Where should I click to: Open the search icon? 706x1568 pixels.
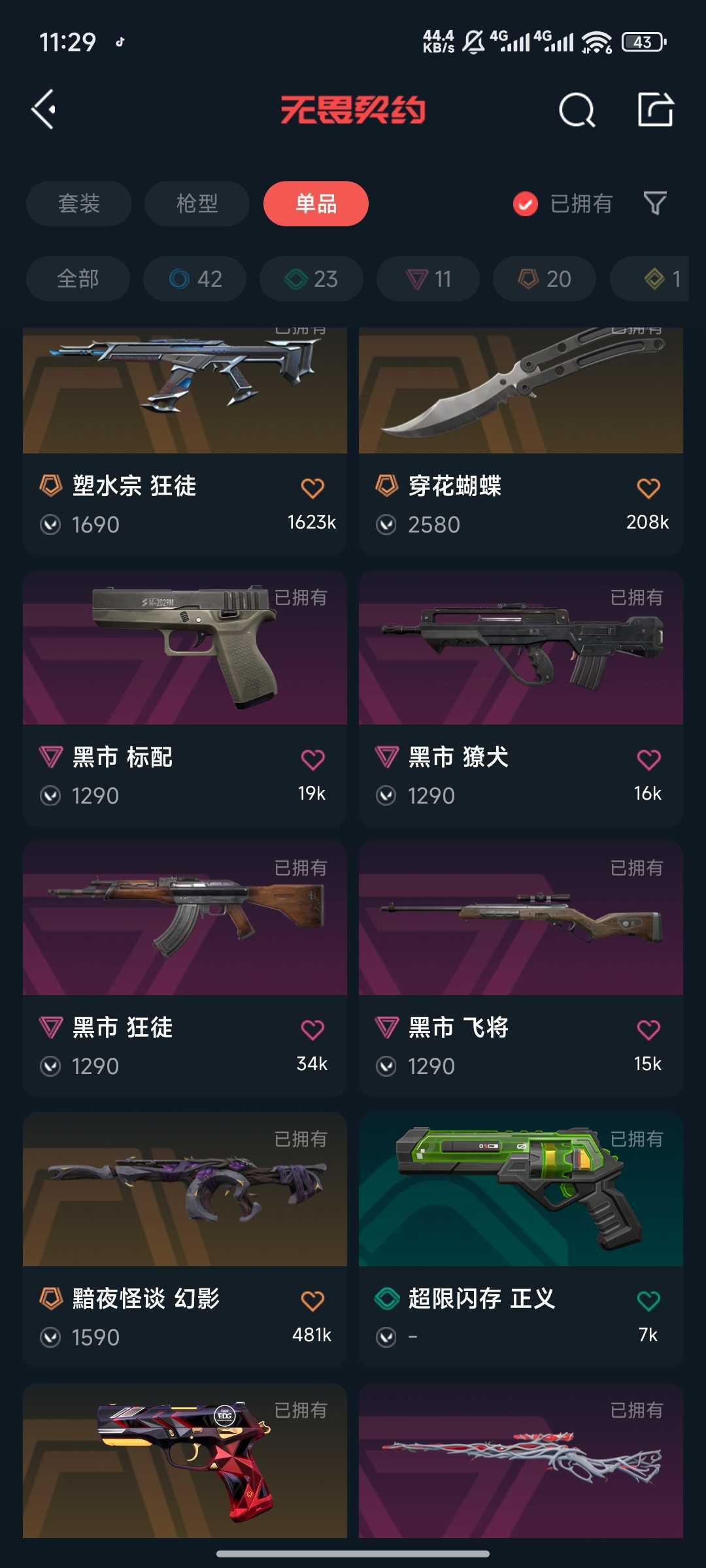577,110
